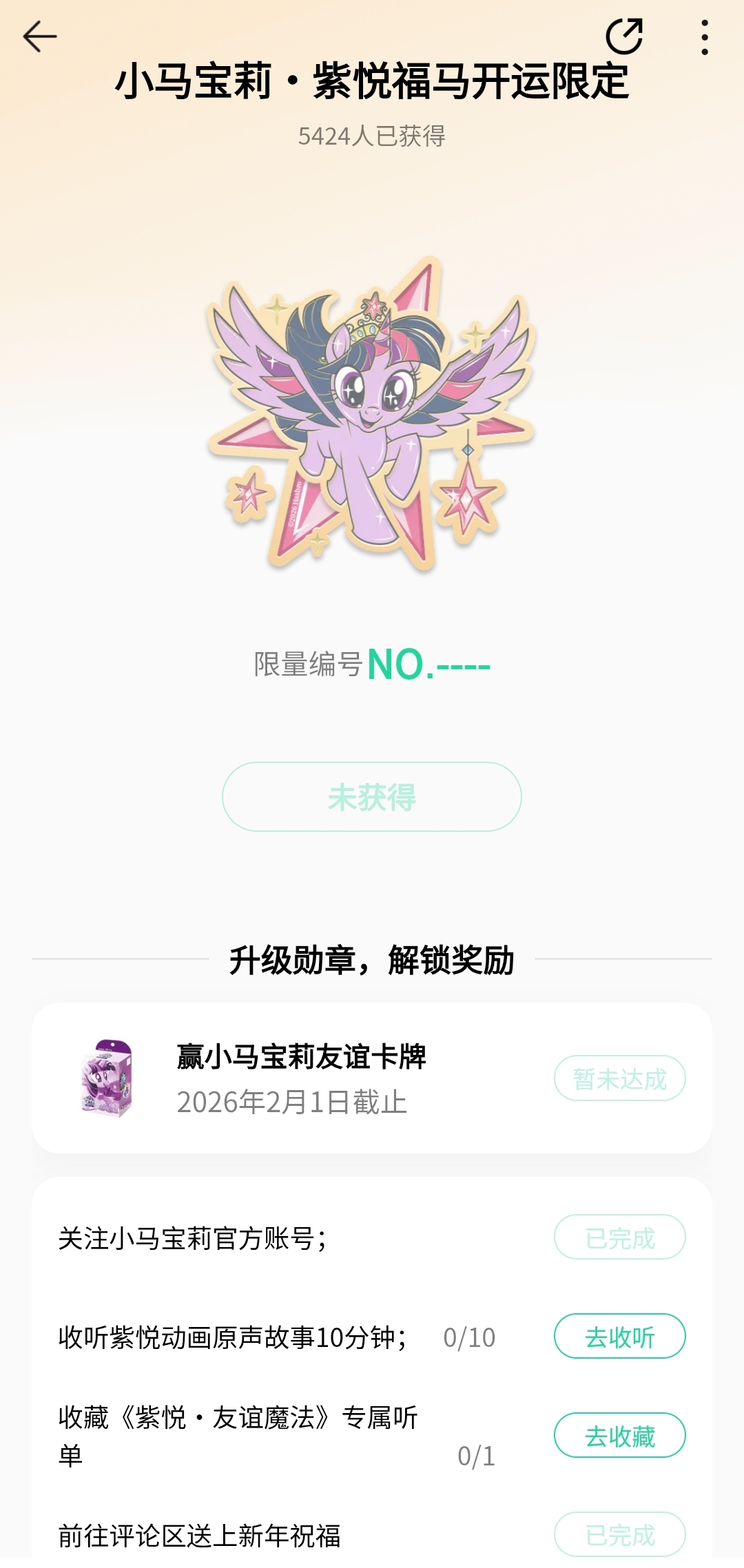This screenshot has width=744, height=1568.
Task: Tap the 未获得 status button
Action: point(371,797)
